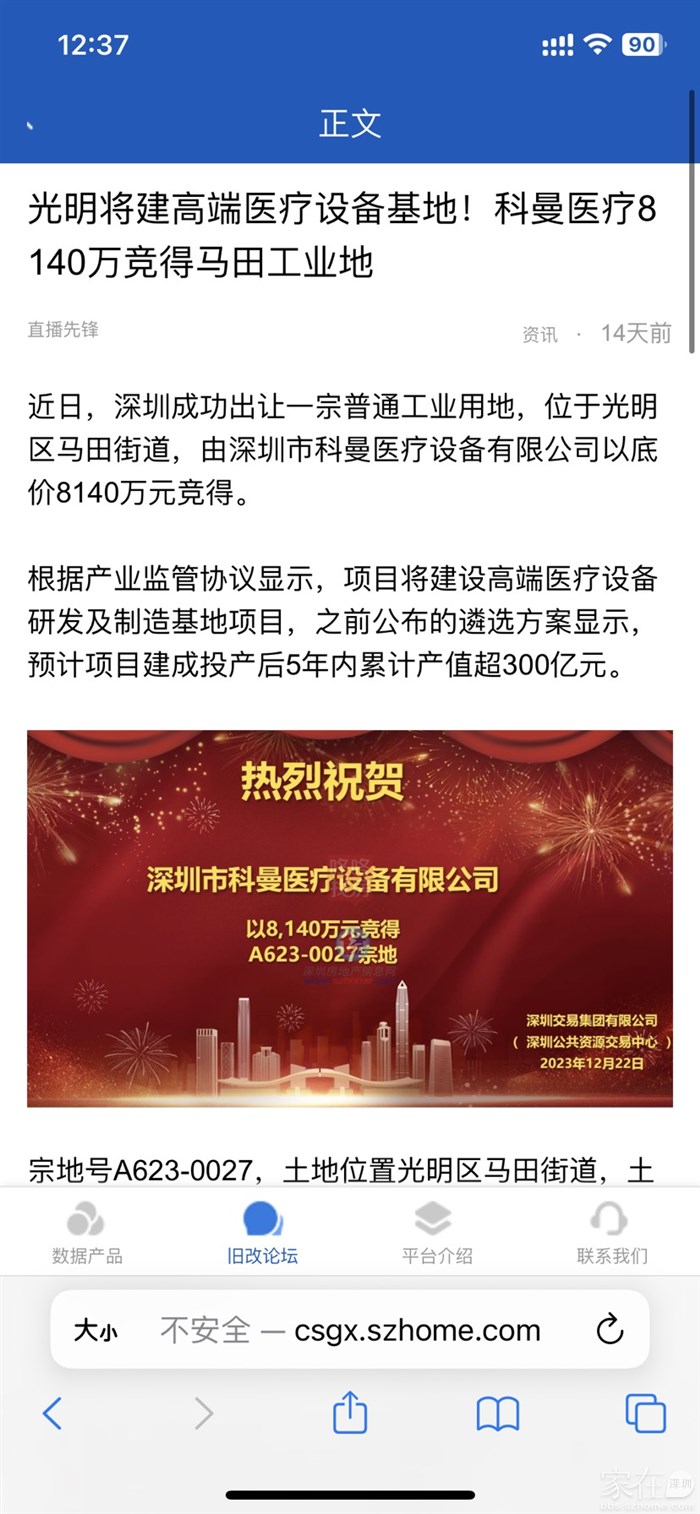
Task: Share this page from Safari toolbar
Action: click(350, 1413)
